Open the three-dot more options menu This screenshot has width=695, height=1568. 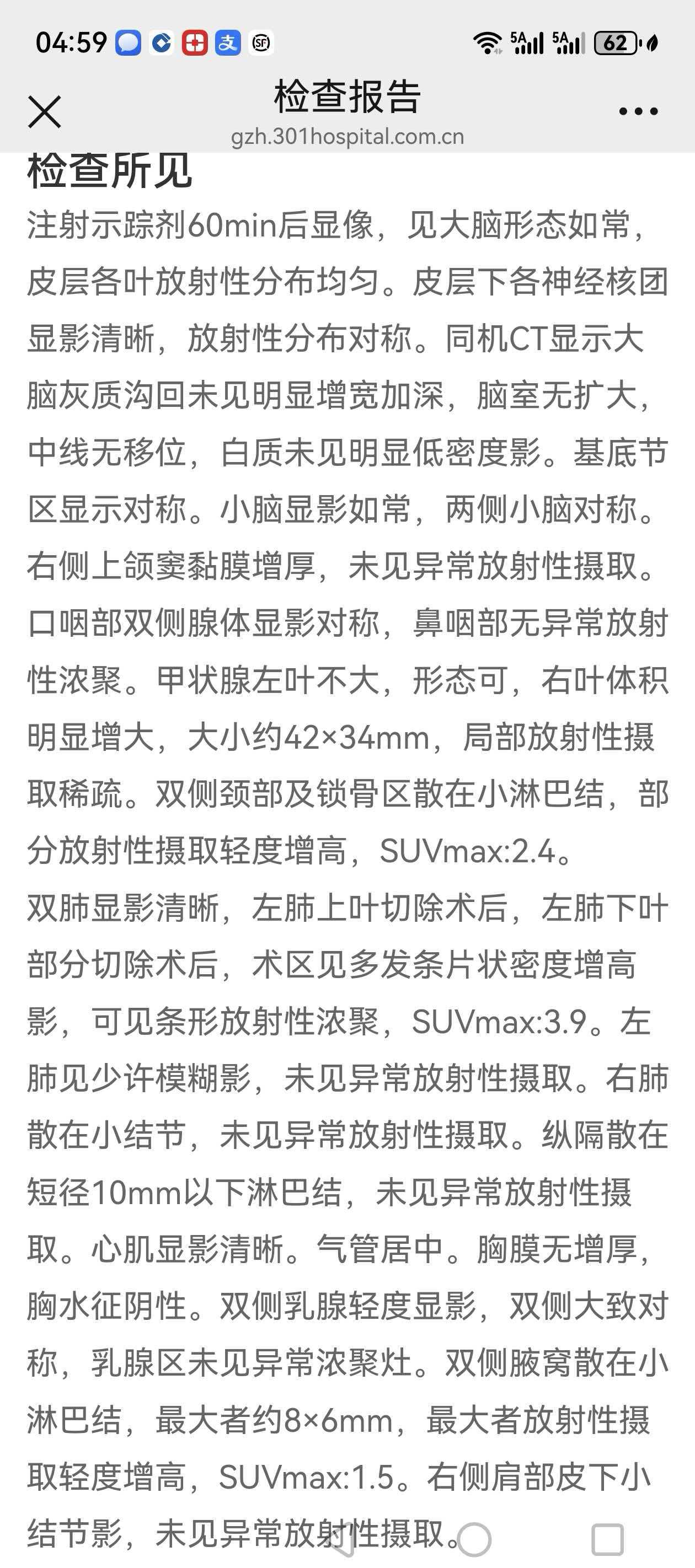(638, 111)
